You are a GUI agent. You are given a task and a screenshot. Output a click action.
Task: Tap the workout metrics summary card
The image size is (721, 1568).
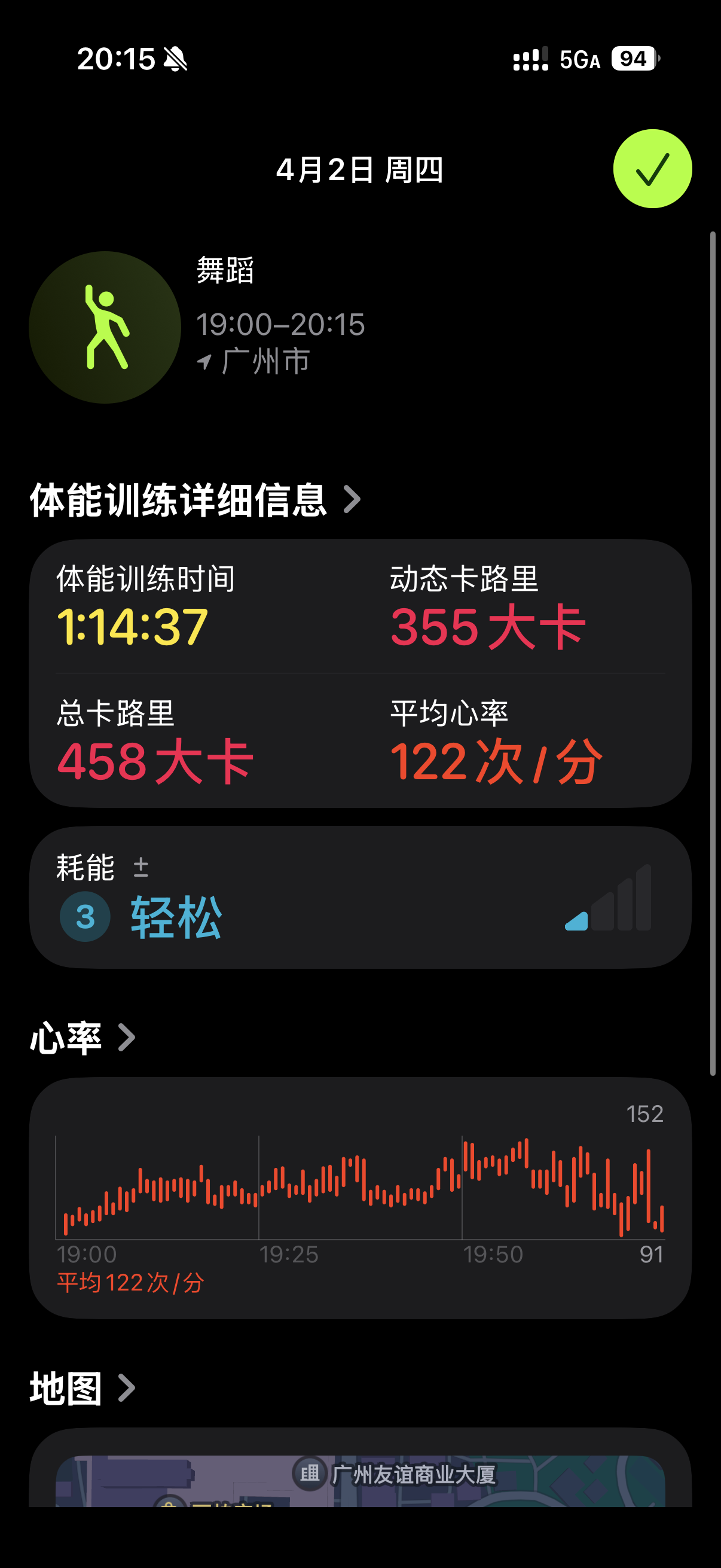click(360, 673)
